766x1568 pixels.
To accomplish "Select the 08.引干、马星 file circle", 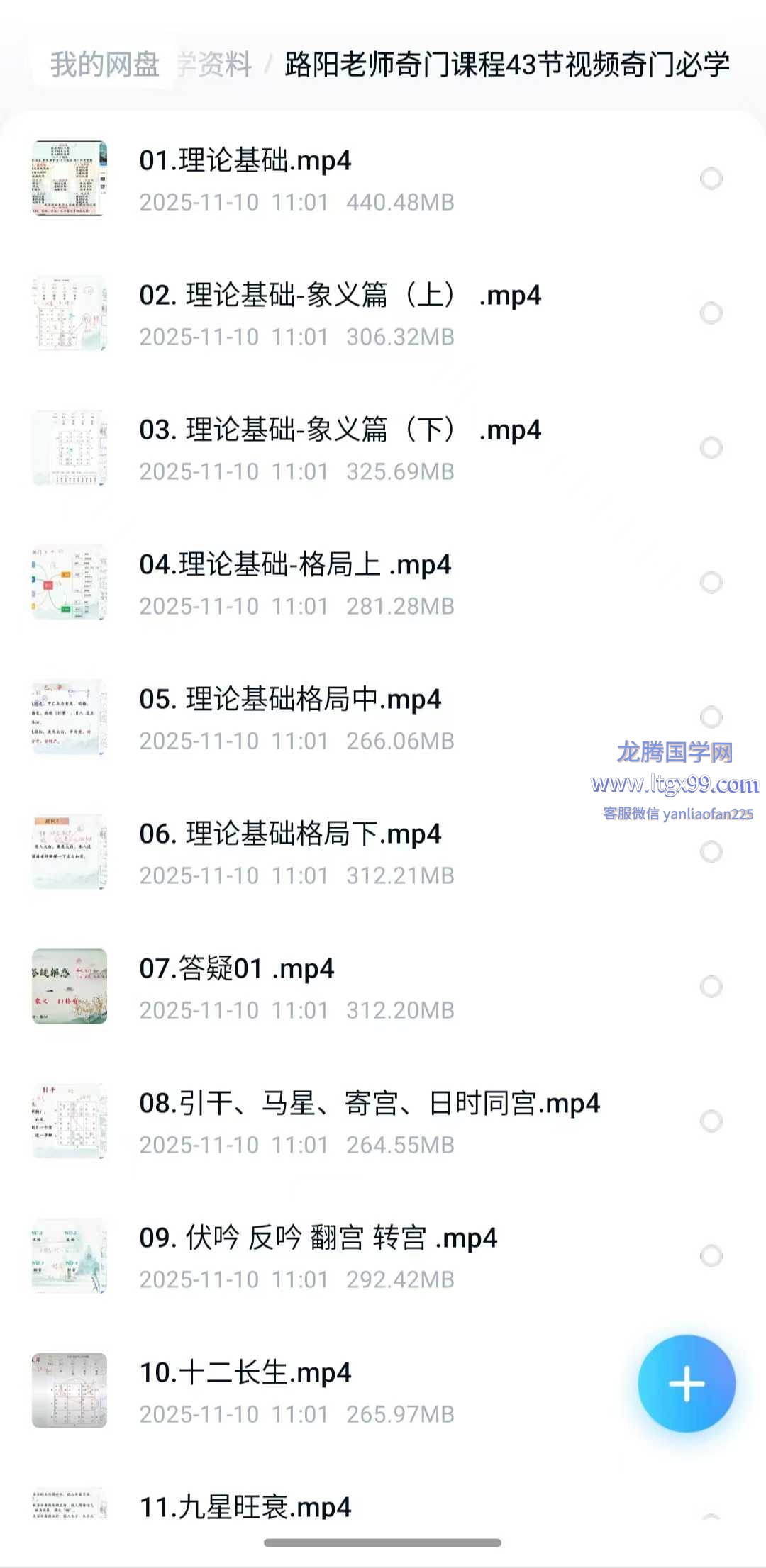I will [711, 1121].
